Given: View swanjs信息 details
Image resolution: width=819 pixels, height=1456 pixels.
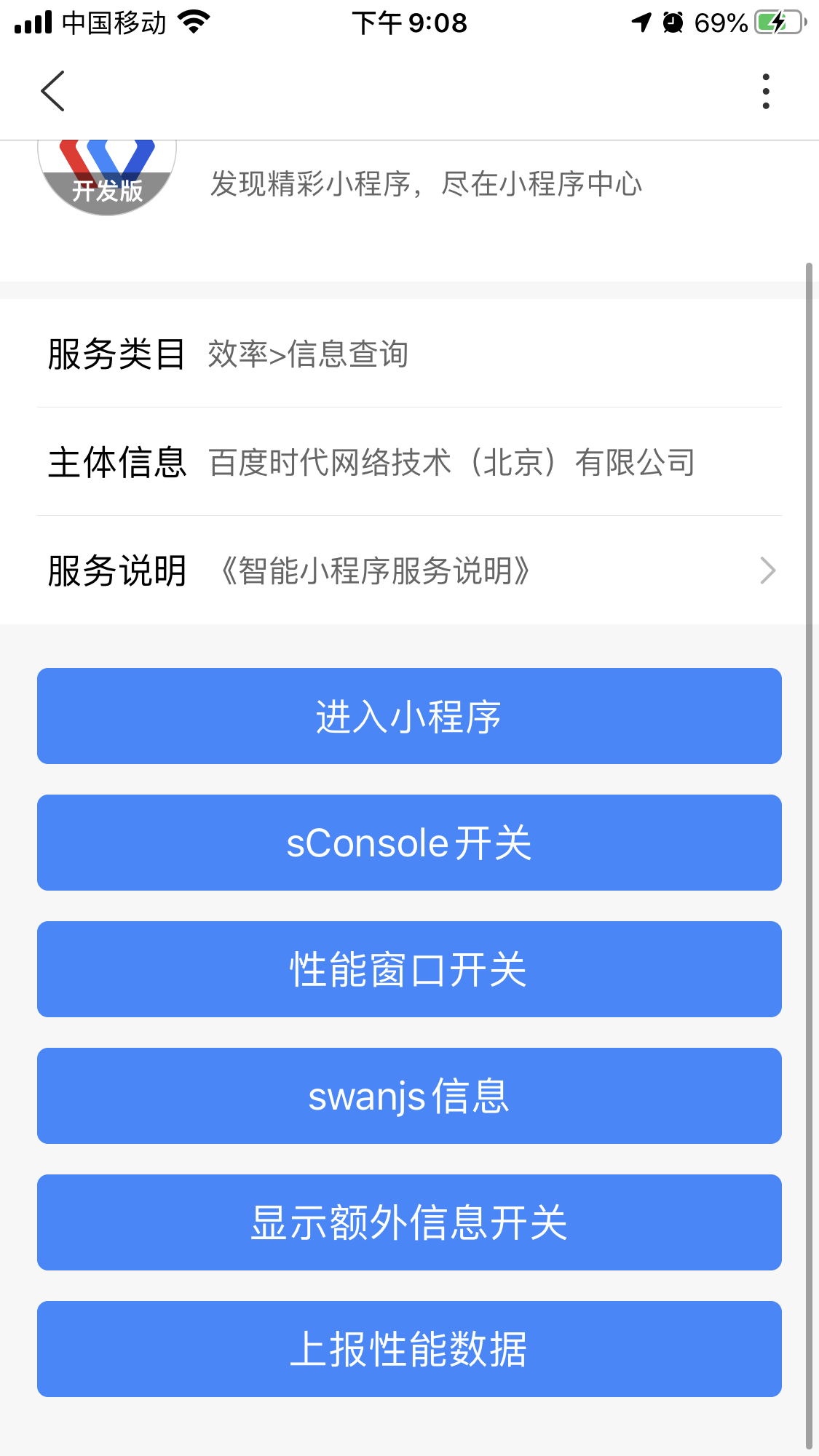Looking at the screenshot, I should pyautogui.click(x=409, y=1096).
